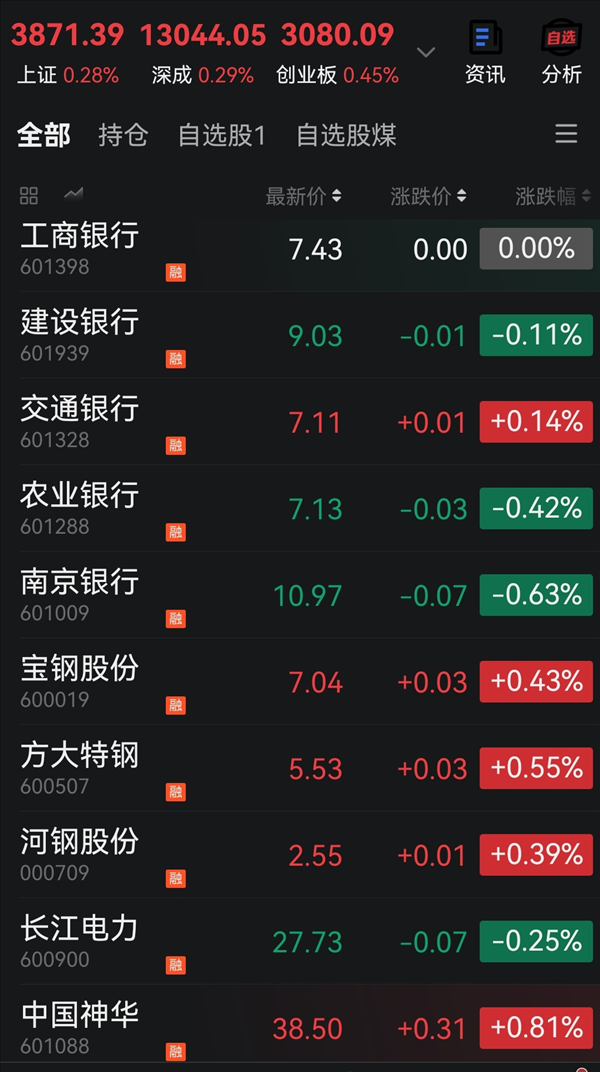Sort the list by 最新价
Screen dimensions: 600x1072
tap(303, 197)
